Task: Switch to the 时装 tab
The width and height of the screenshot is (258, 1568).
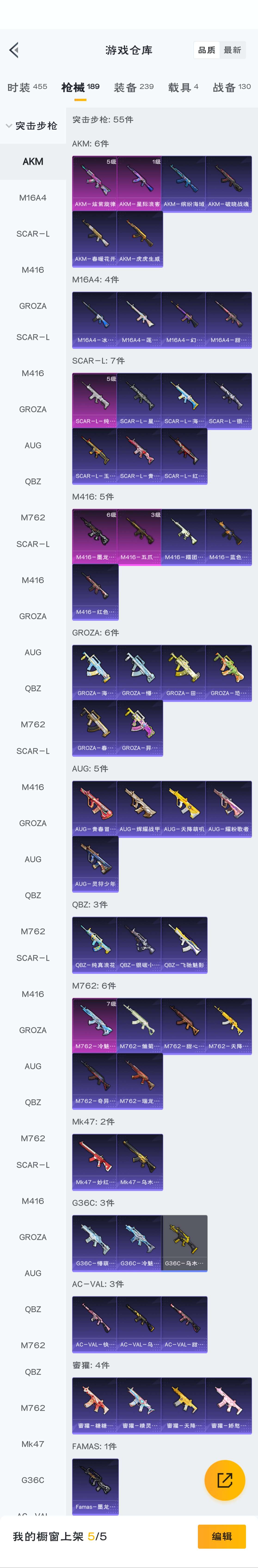Action: 27,87
